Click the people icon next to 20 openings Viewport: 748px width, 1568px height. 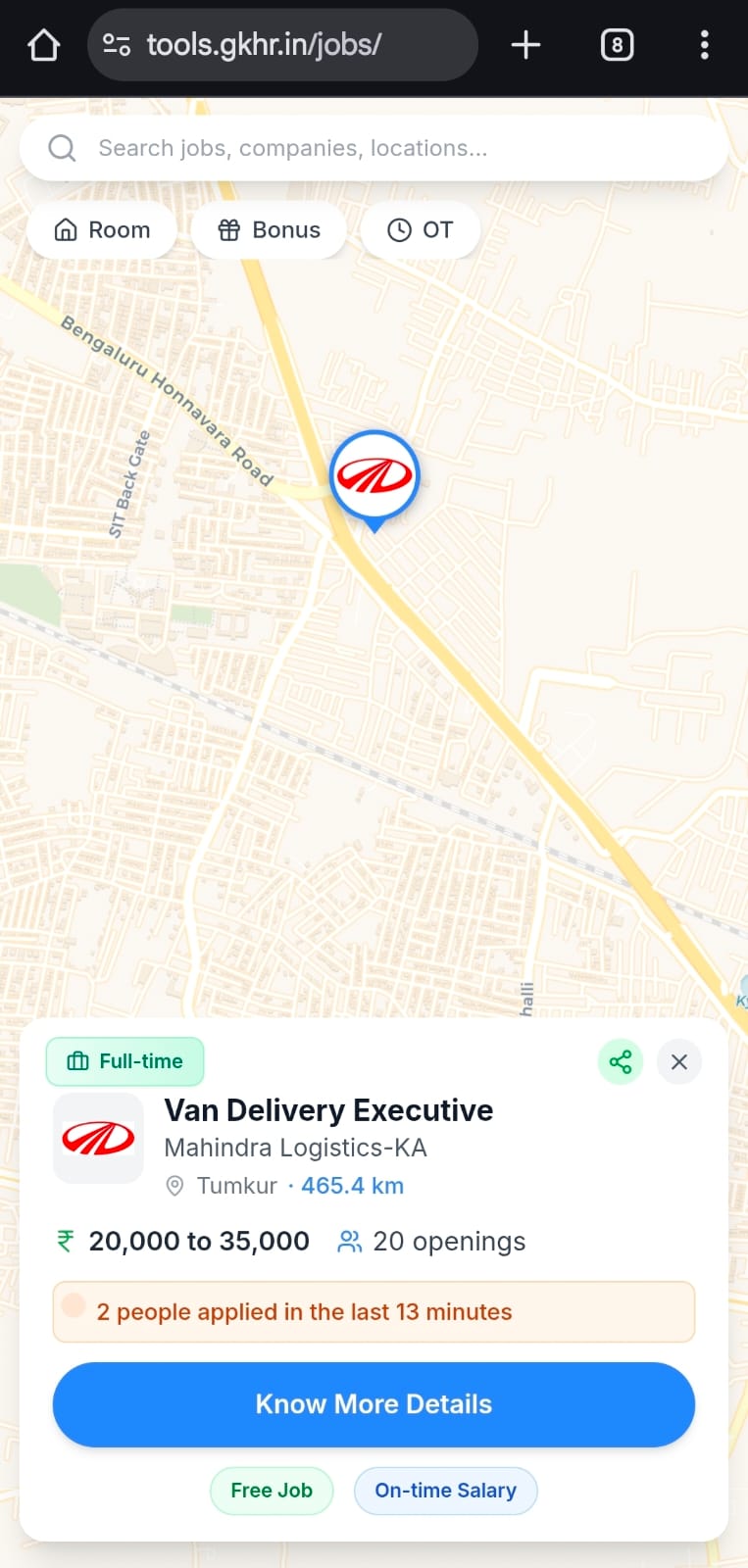coord(347,1241)
